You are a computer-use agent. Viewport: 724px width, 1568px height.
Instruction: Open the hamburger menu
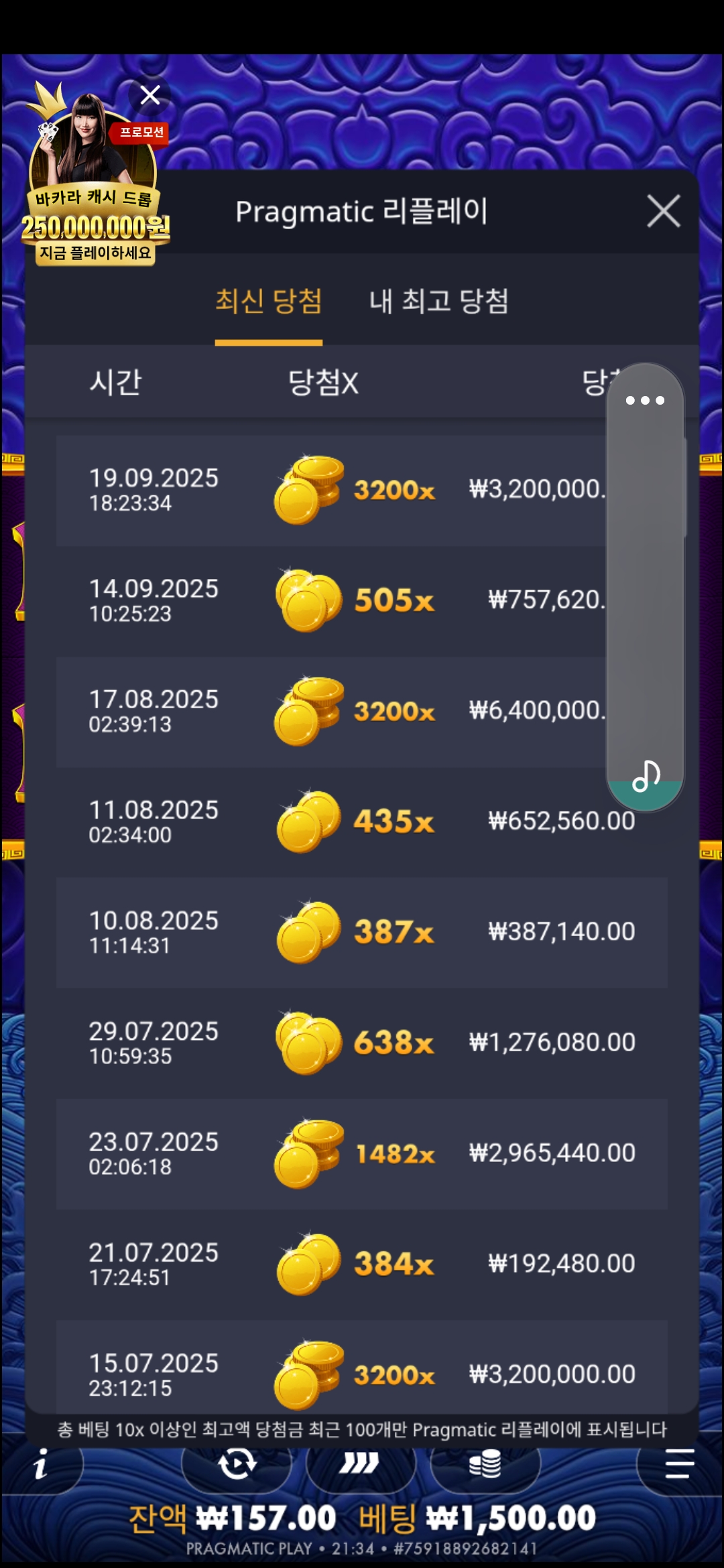(678, 1464)
